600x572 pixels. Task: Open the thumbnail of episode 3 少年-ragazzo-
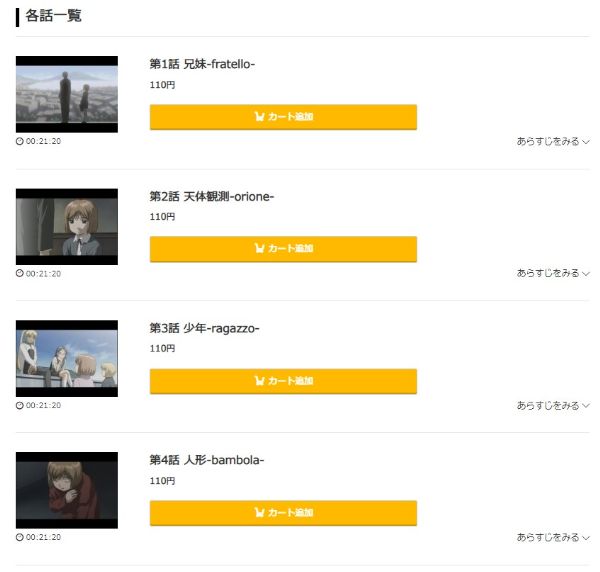(x=67, y=358)
